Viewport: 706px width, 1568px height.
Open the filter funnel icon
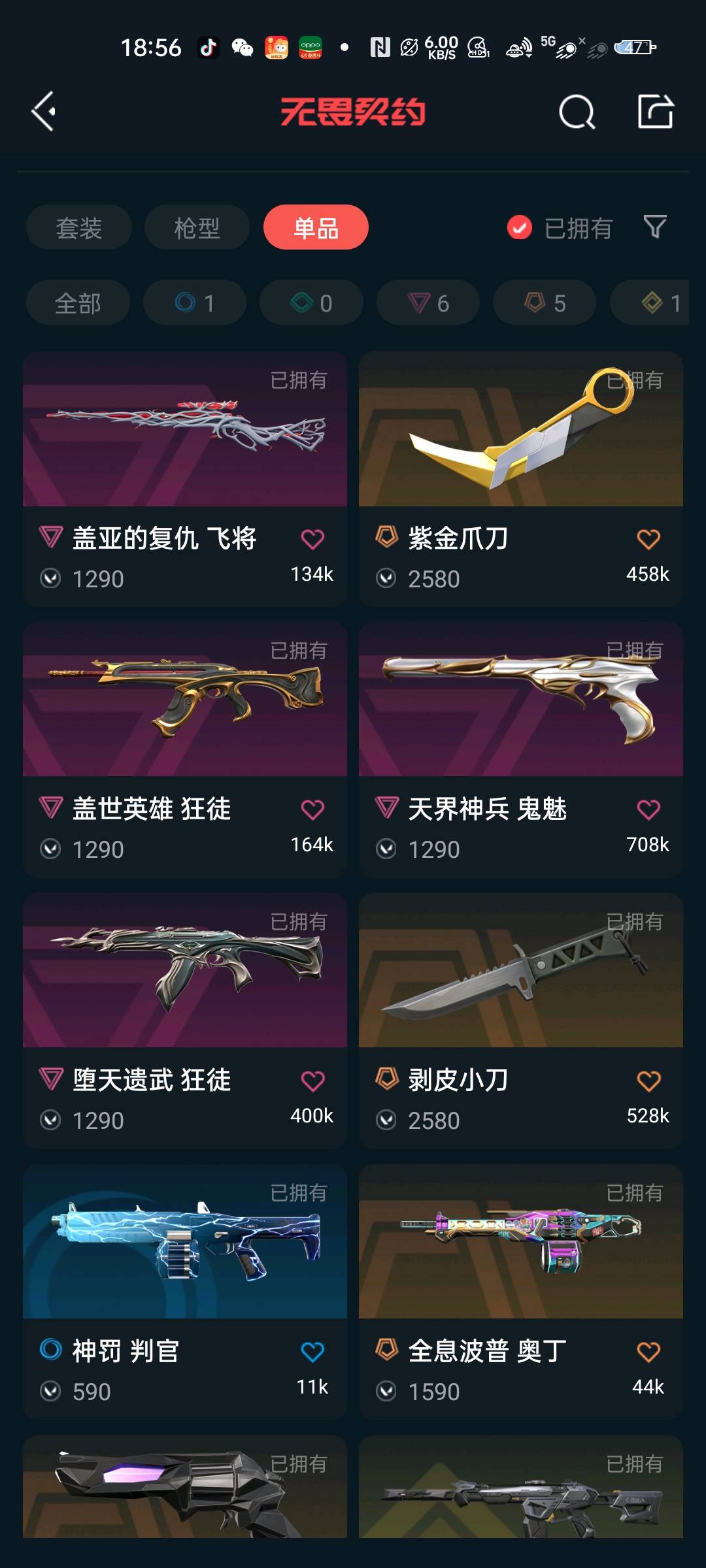point(655,227)
